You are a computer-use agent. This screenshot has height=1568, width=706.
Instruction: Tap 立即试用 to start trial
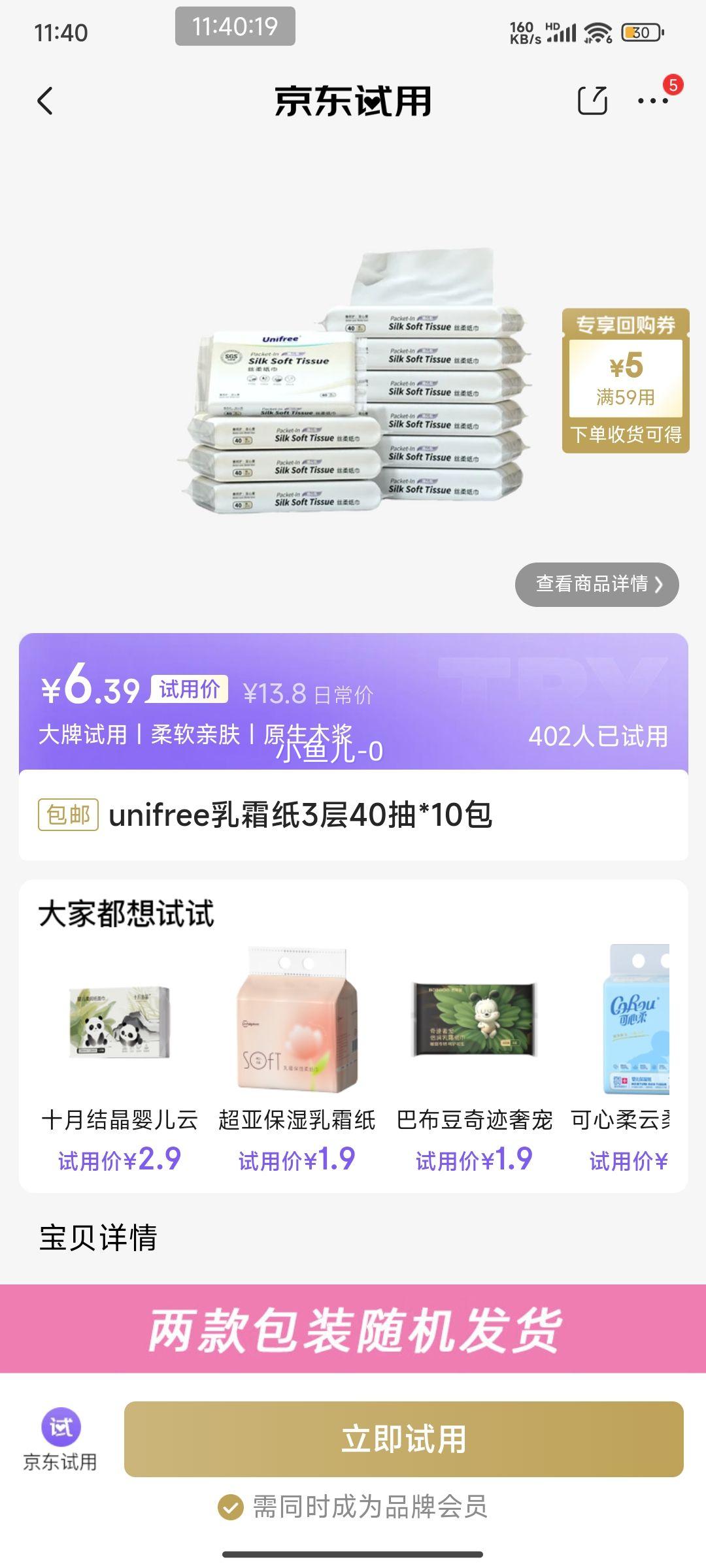(x=403, y=1439)
